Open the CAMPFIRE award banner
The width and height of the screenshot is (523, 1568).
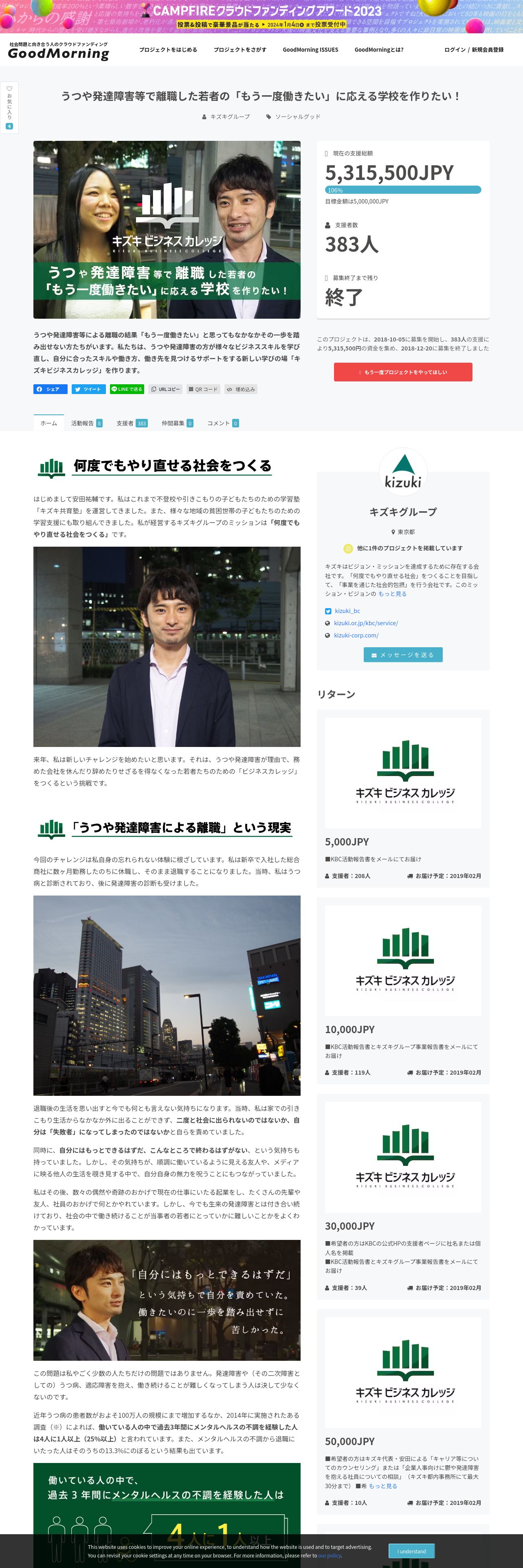point(261,16)
